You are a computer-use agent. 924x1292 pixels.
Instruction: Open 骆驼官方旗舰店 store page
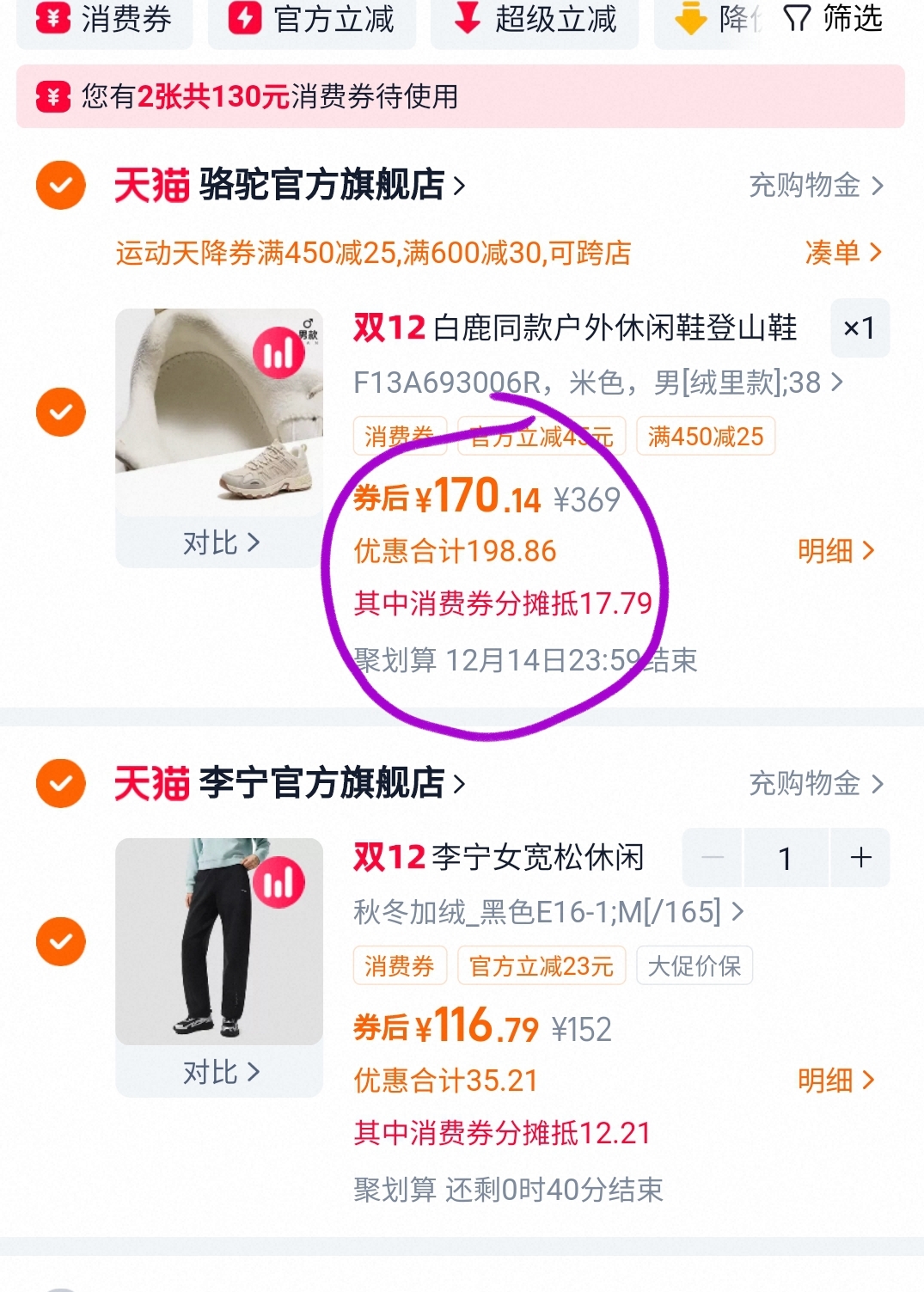[x=332, y=185]
